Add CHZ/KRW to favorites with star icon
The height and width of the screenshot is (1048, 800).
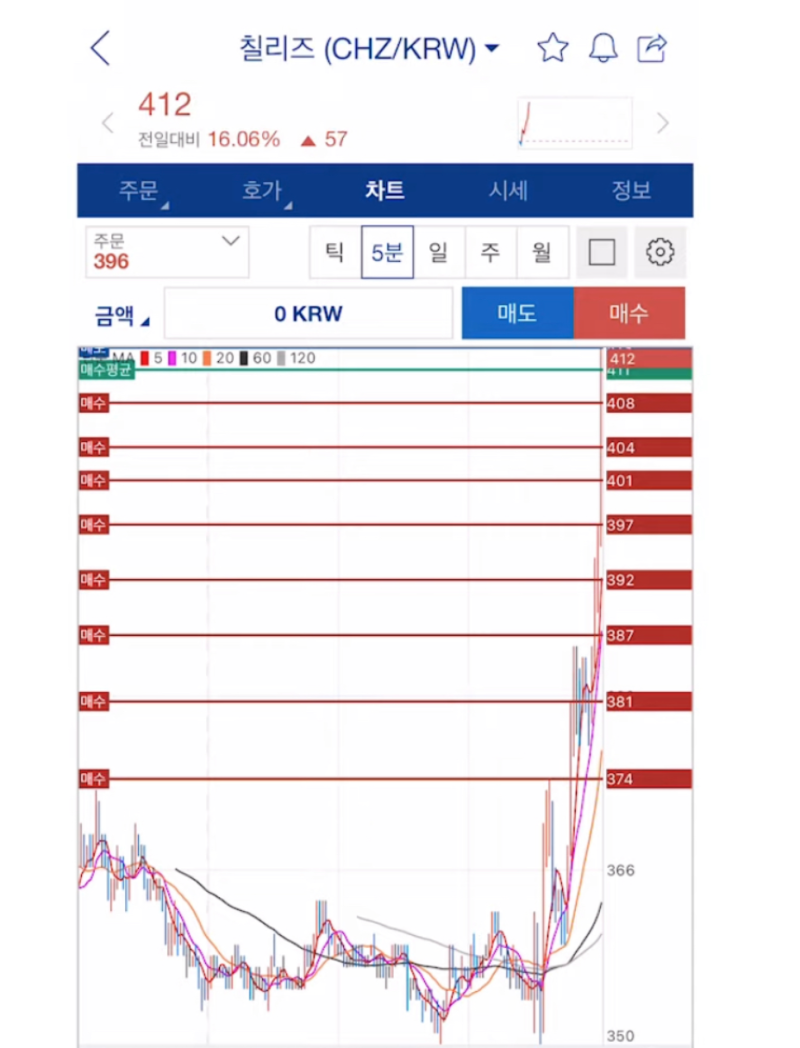tap(552, 47)
